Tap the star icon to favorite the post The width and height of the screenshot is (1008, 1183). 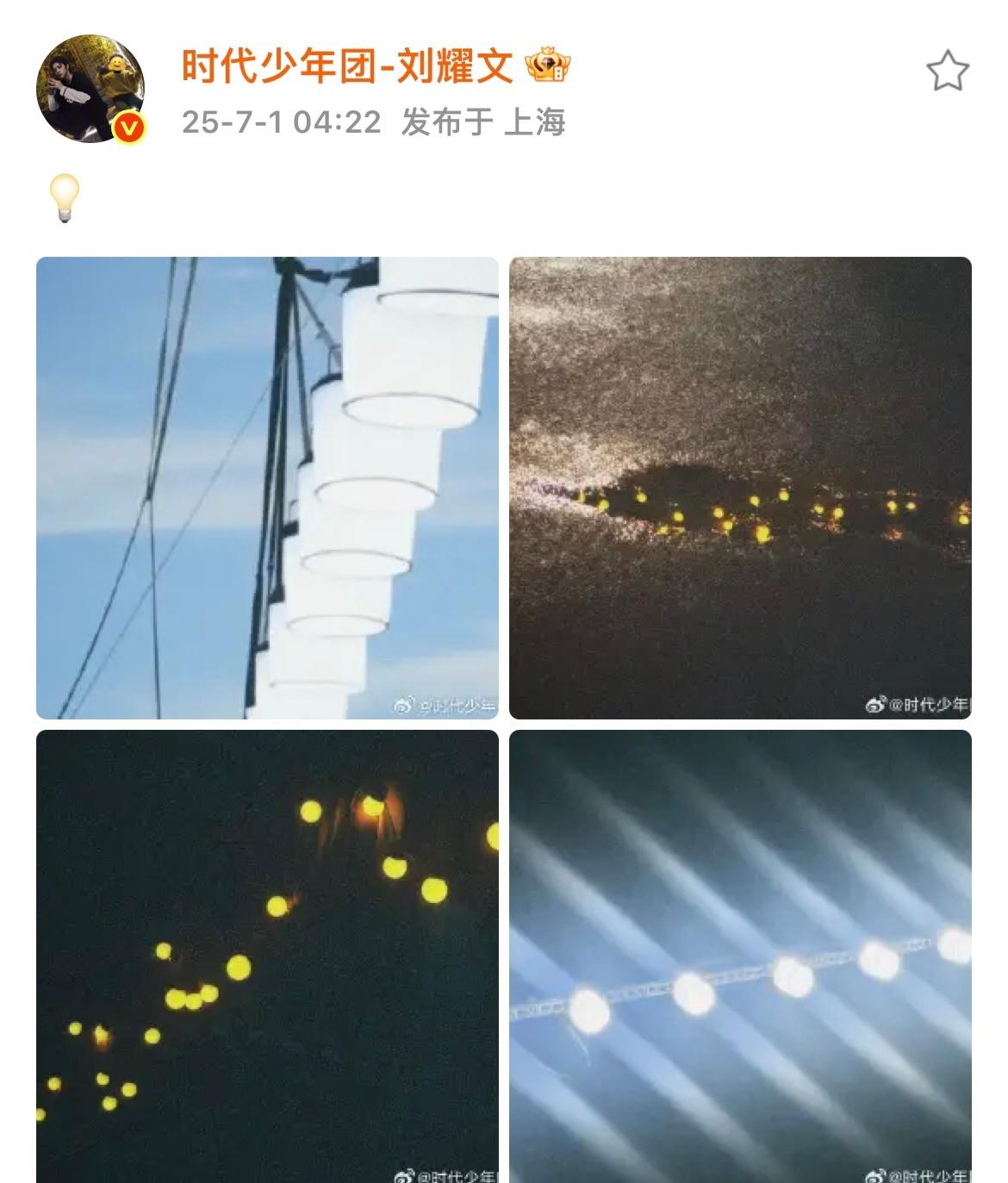point(947,71)
